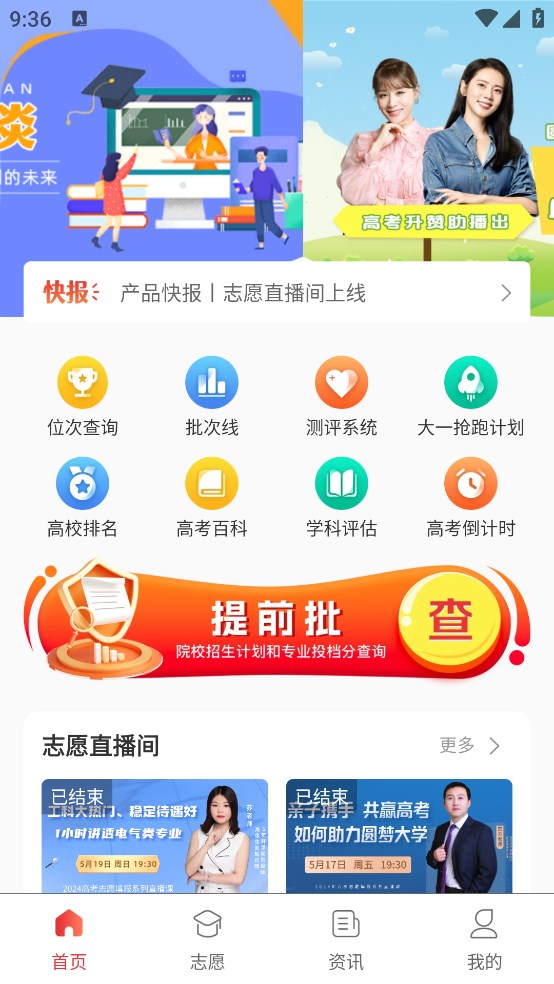Switch to the 资讯 tab
This screenshot has width=554, height=984.
click(x=346, y=939)
